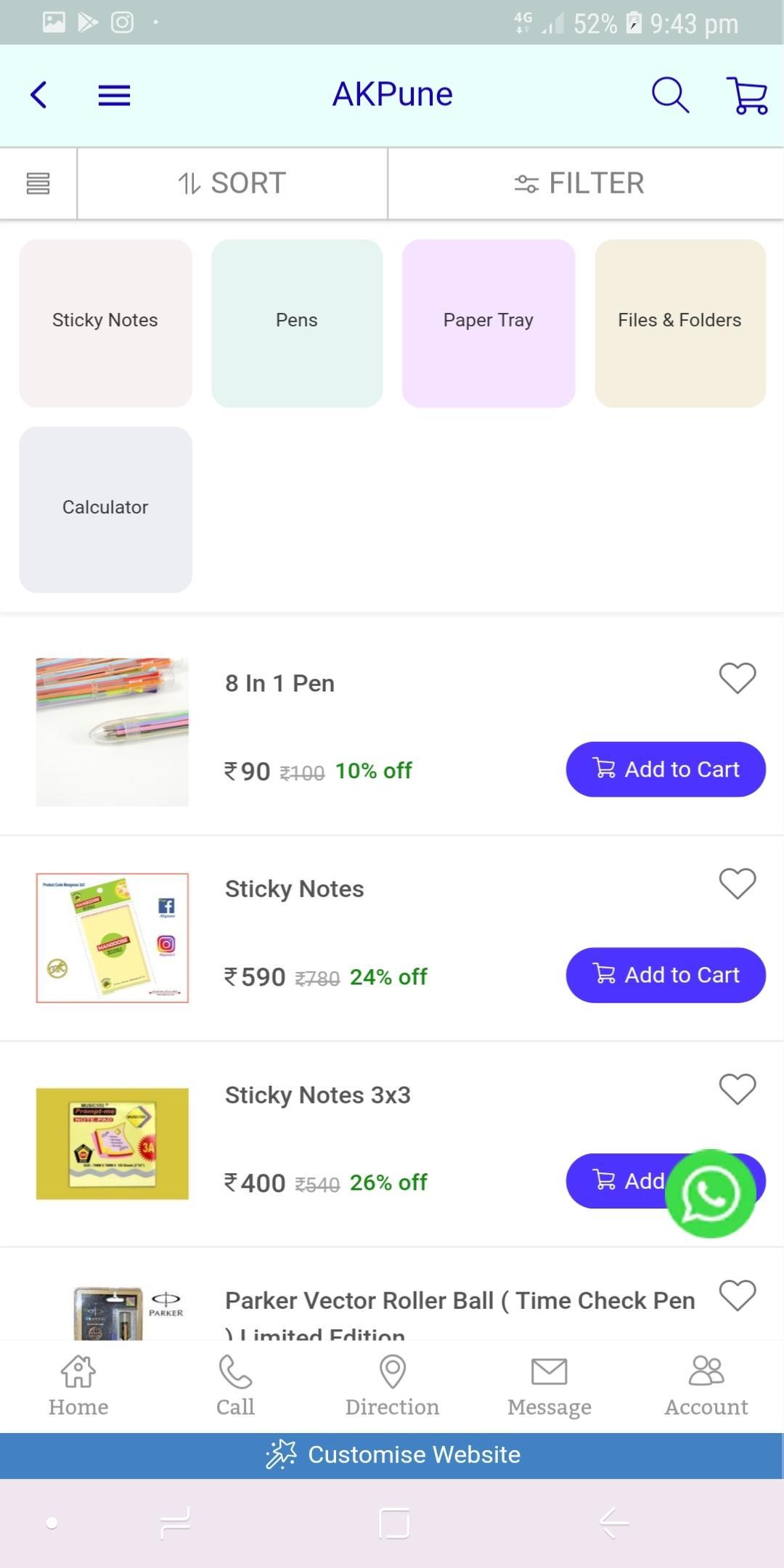Chat via the WhatsApp floating button
Screen dimensions: 784x1568
pos(710,1193)
